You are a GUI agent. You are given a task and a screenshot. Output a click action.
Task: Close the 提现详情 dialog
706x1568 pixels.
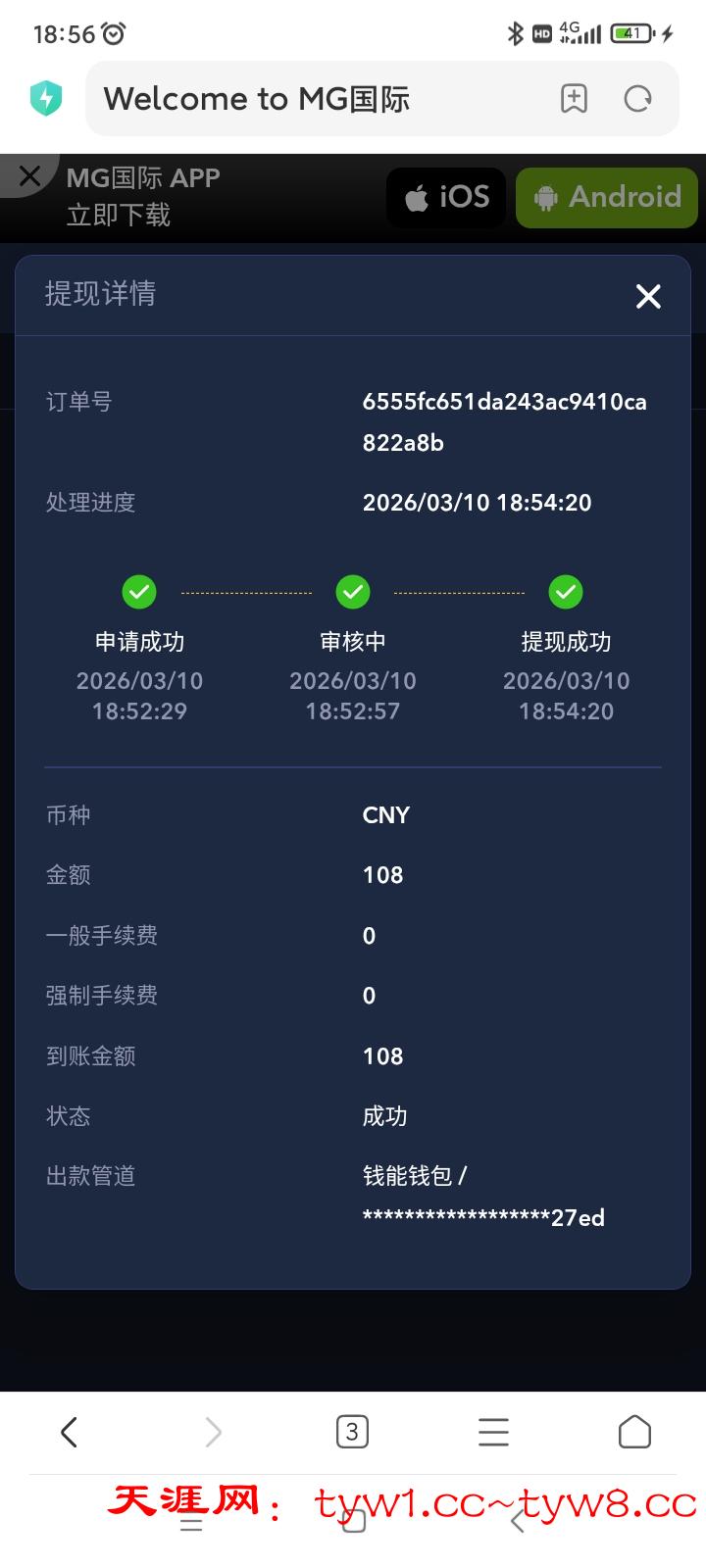coord(648,296)
